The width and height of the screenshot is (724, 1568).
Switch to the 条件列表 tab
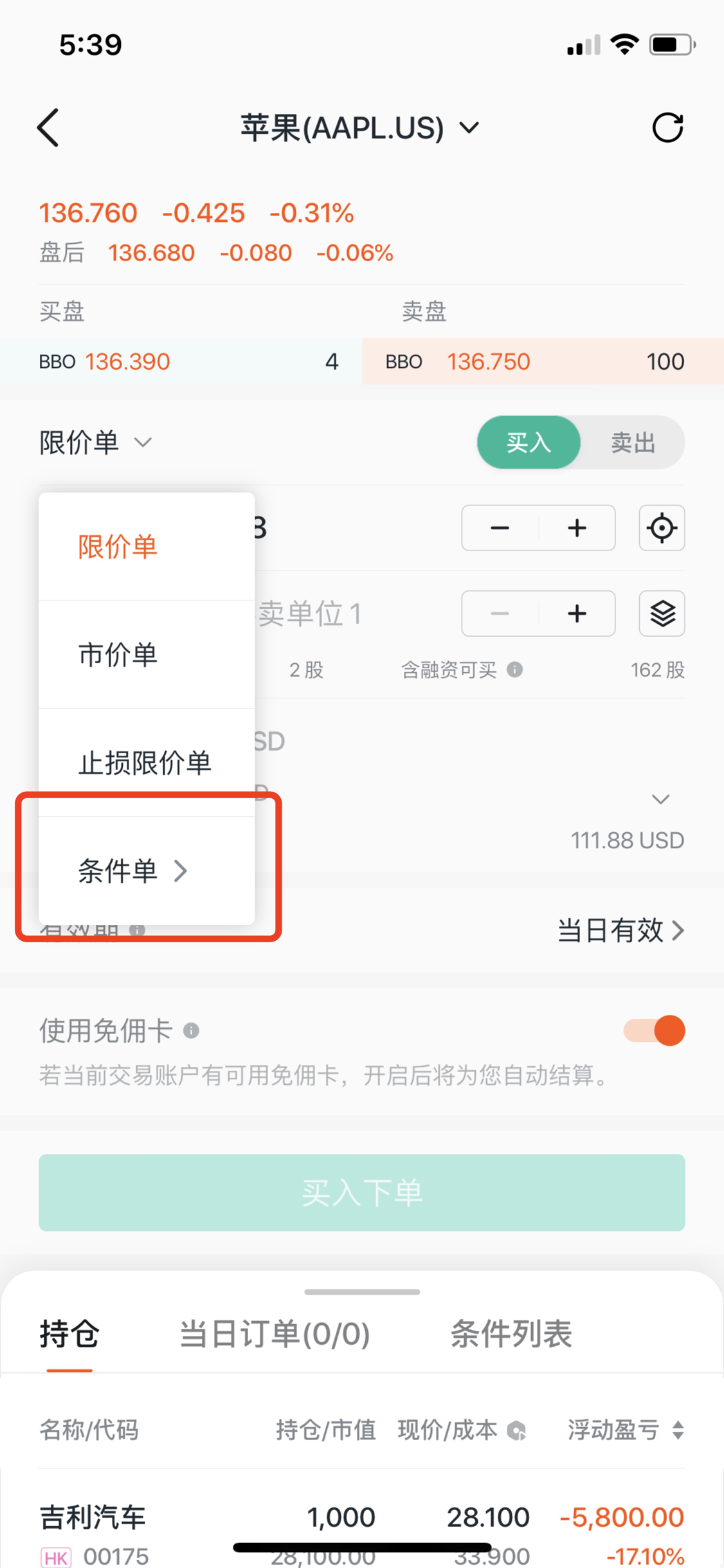pos(511,1334)
